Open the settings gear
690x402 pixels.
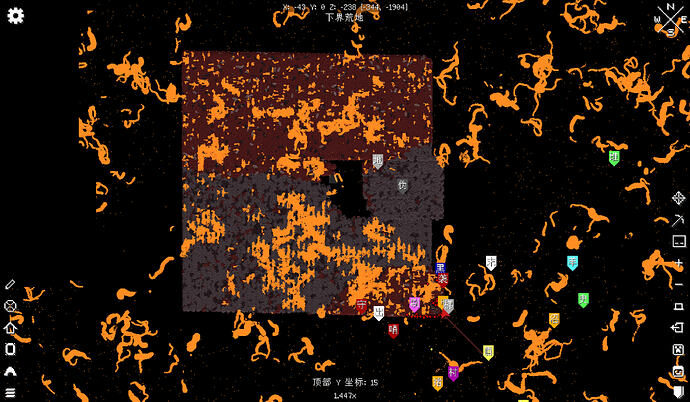[x=16, y=16]
